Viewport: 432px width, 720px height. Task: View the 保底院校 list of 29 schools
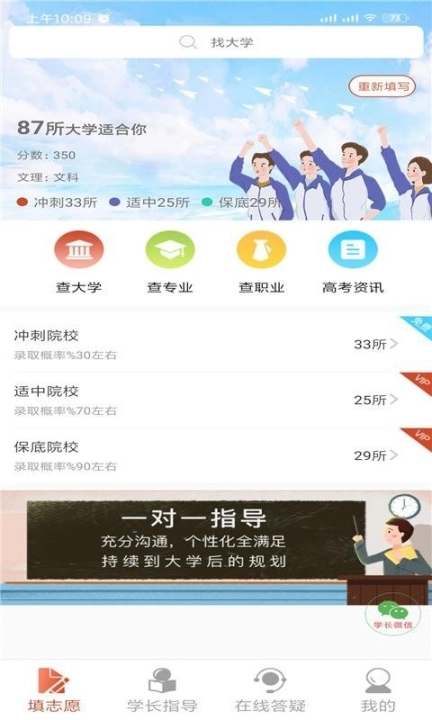pyautogui.click(x=216, y=455)
